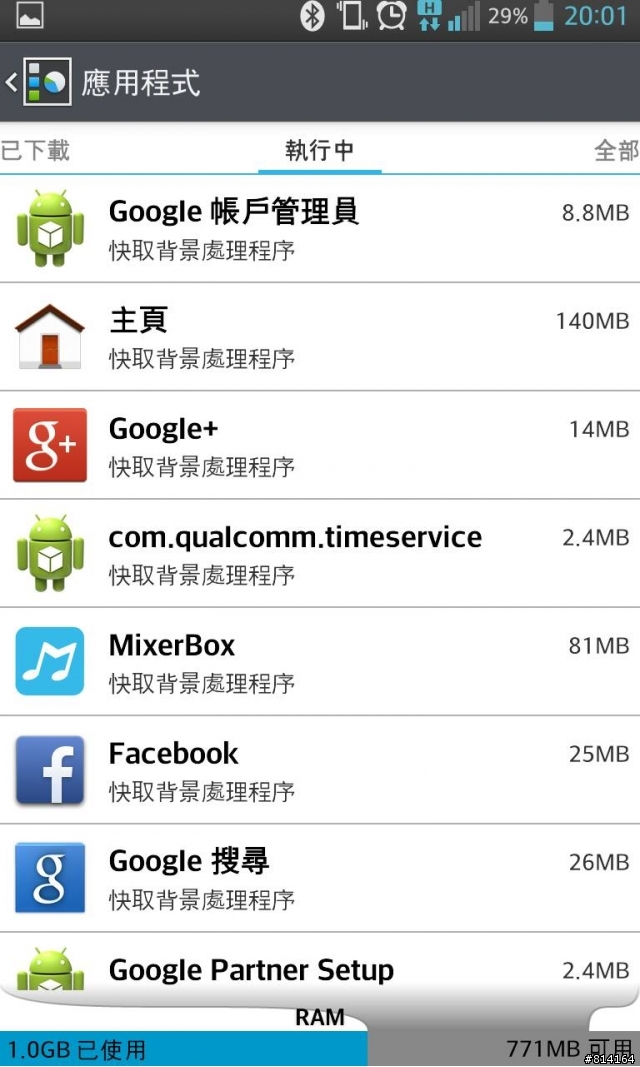Switch to the 已下載 tab
This screenshot has width=640, height=1067.
coord(36,151)
